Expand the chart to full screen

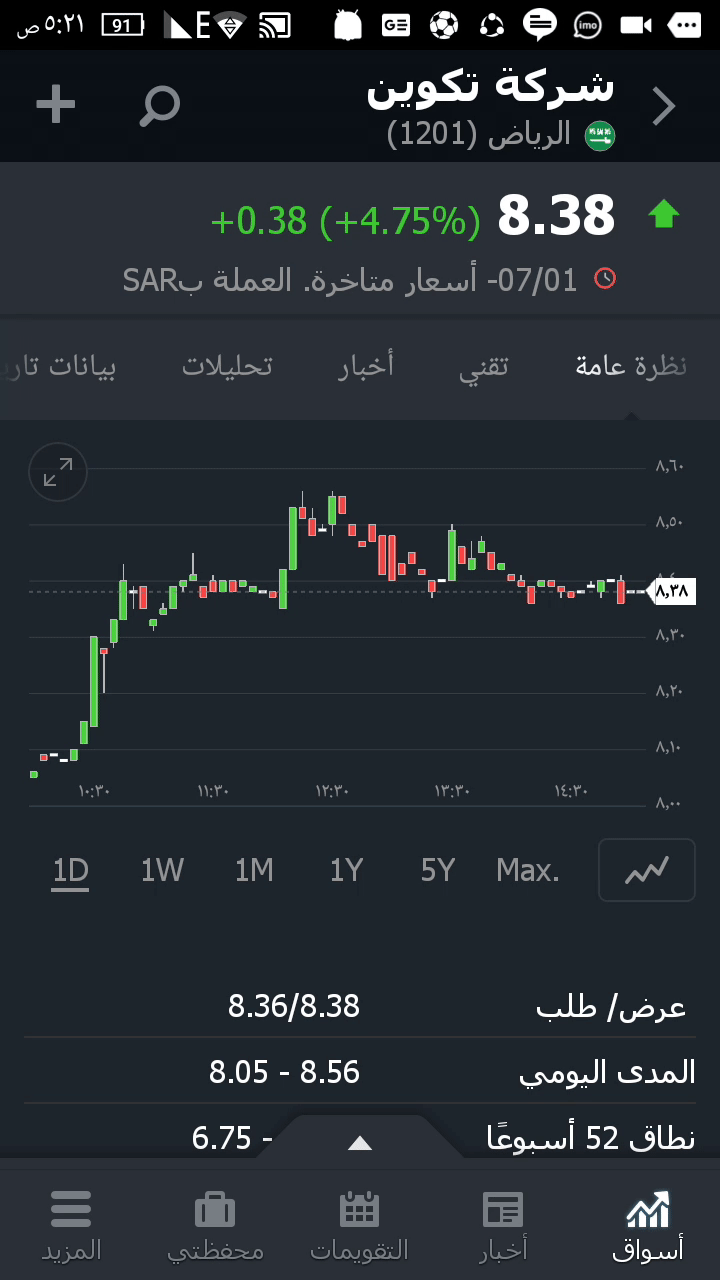coord(58,472)
